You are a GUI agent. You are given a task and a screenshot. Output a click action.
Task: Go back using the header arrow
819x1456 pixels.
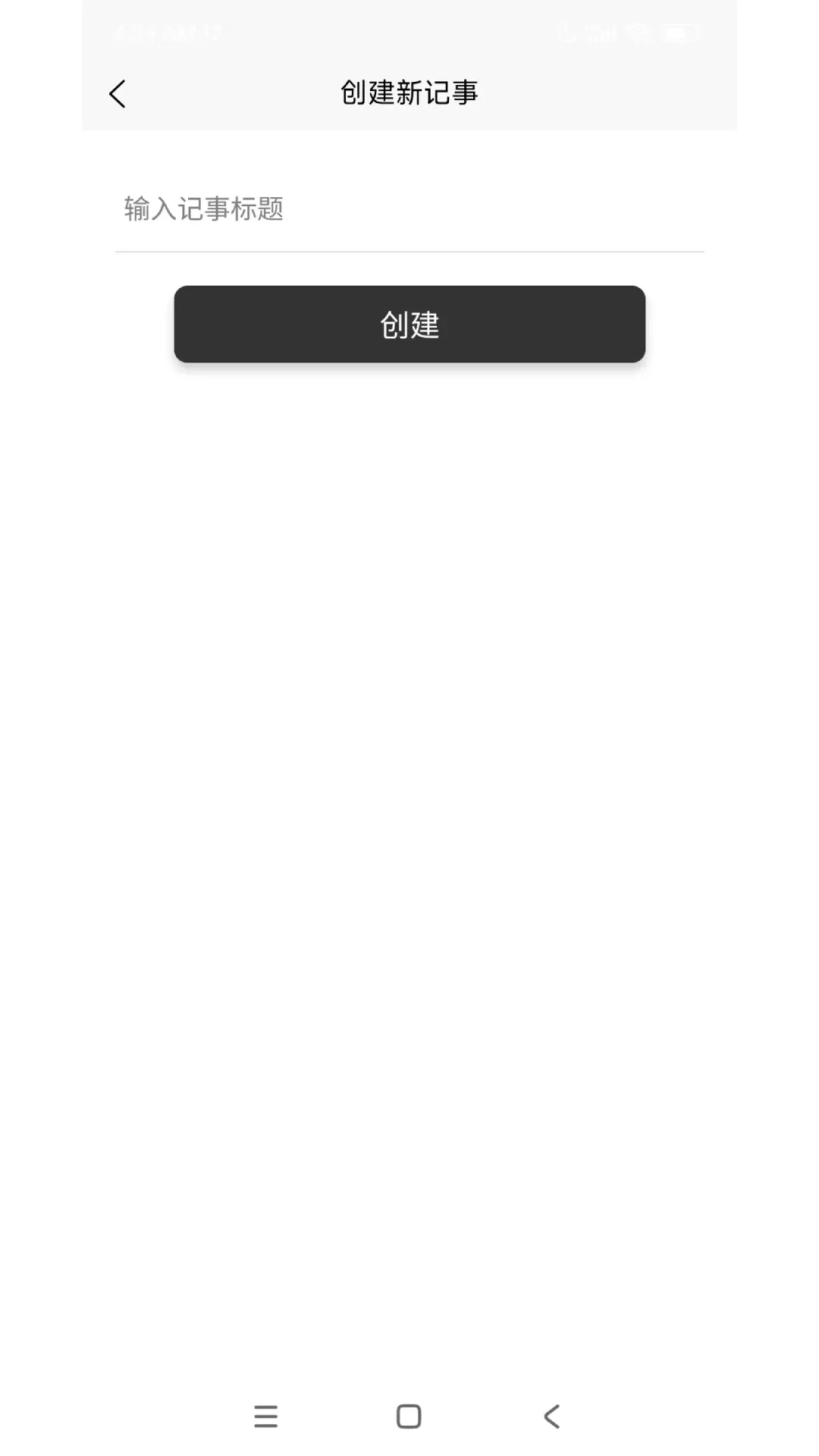tap(117, 94)
